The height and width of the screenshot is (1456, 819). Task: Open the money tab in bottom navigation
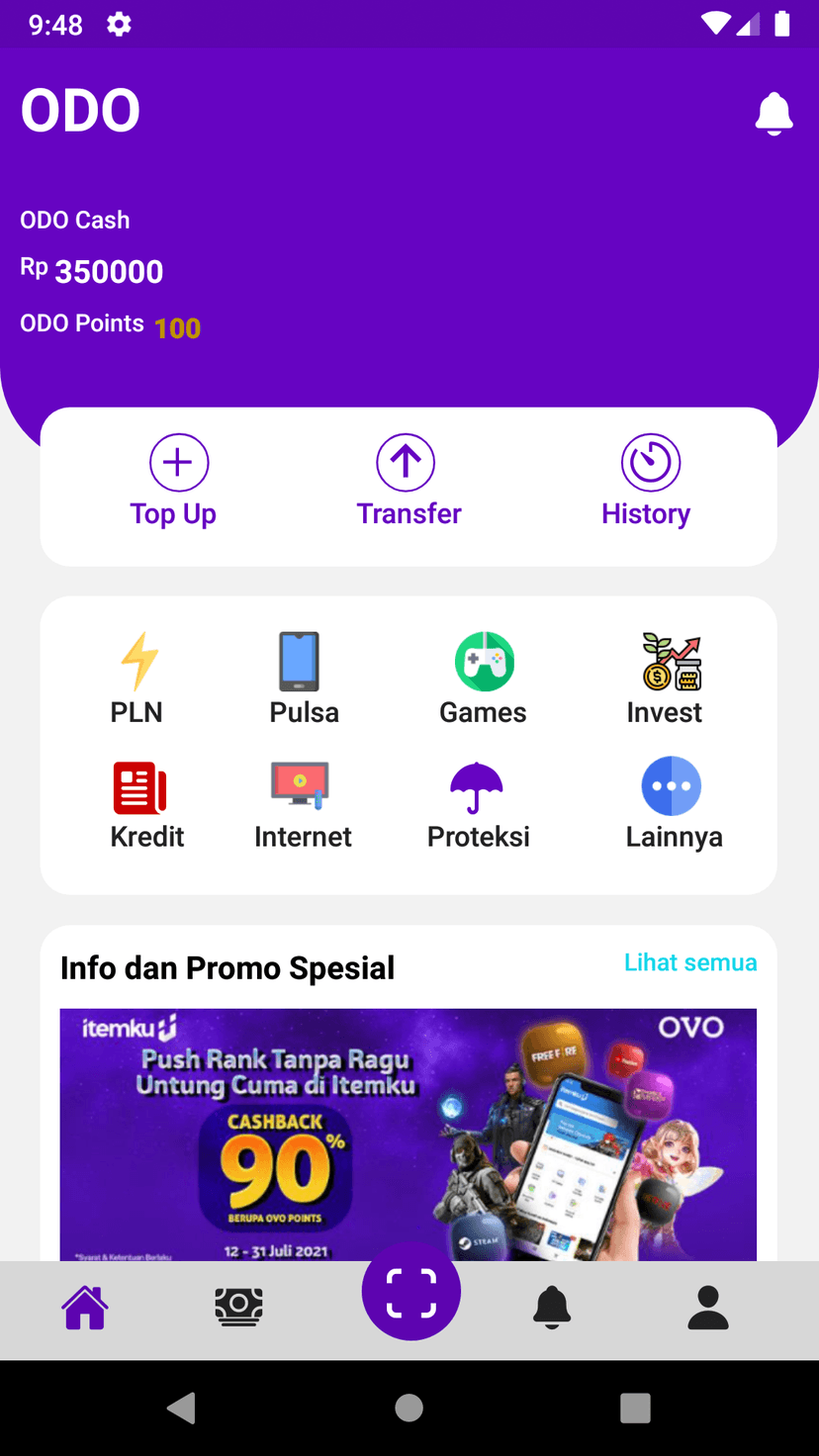click(238, 1307)
